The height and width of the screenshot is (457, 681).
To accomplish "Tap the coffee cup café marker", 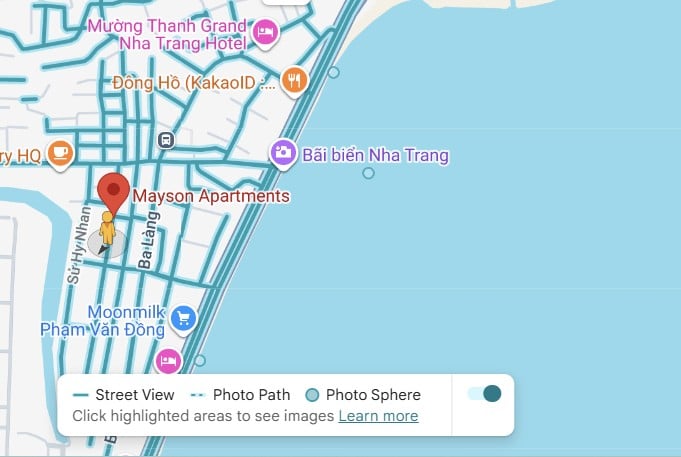I will coord(61,152).
